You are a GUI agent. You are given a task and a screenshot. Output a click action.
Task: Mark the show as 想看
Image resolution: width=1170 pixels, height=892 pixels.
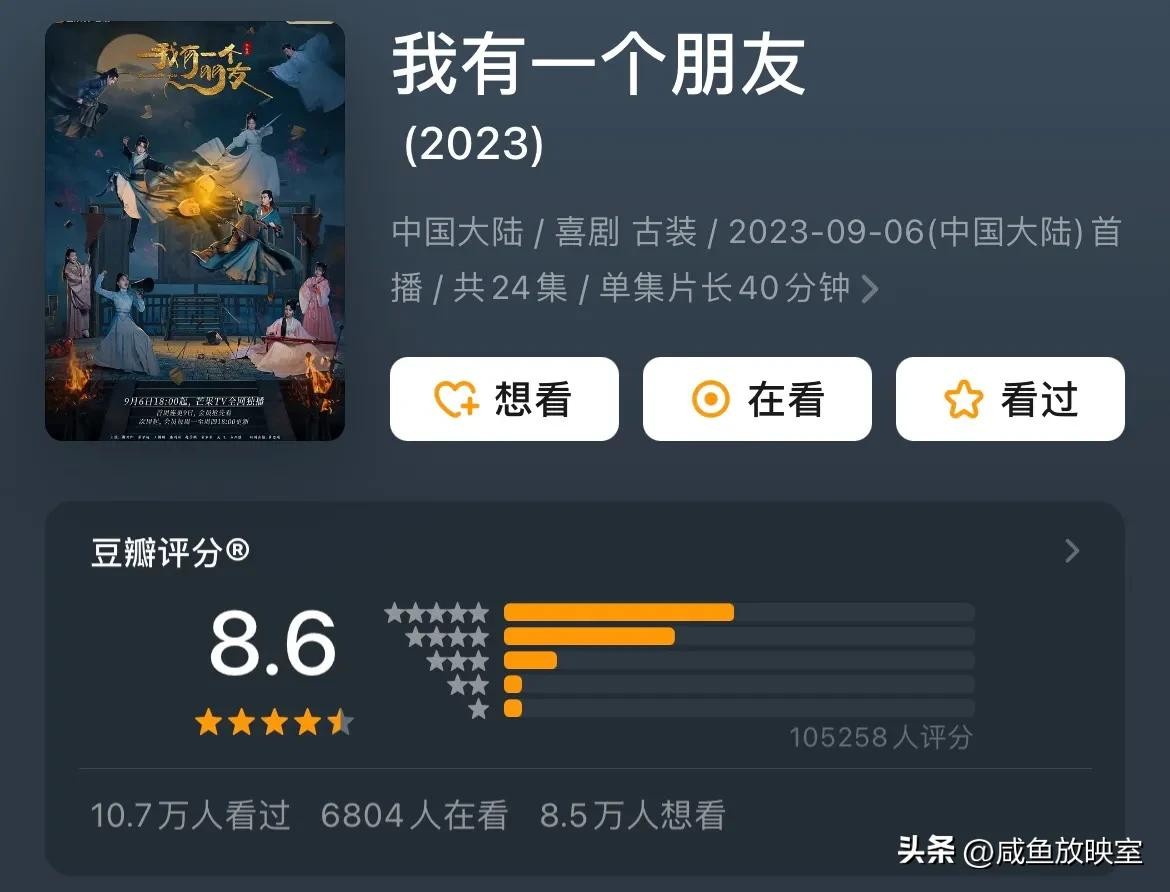pyautogui.click(x=504, y=399)
